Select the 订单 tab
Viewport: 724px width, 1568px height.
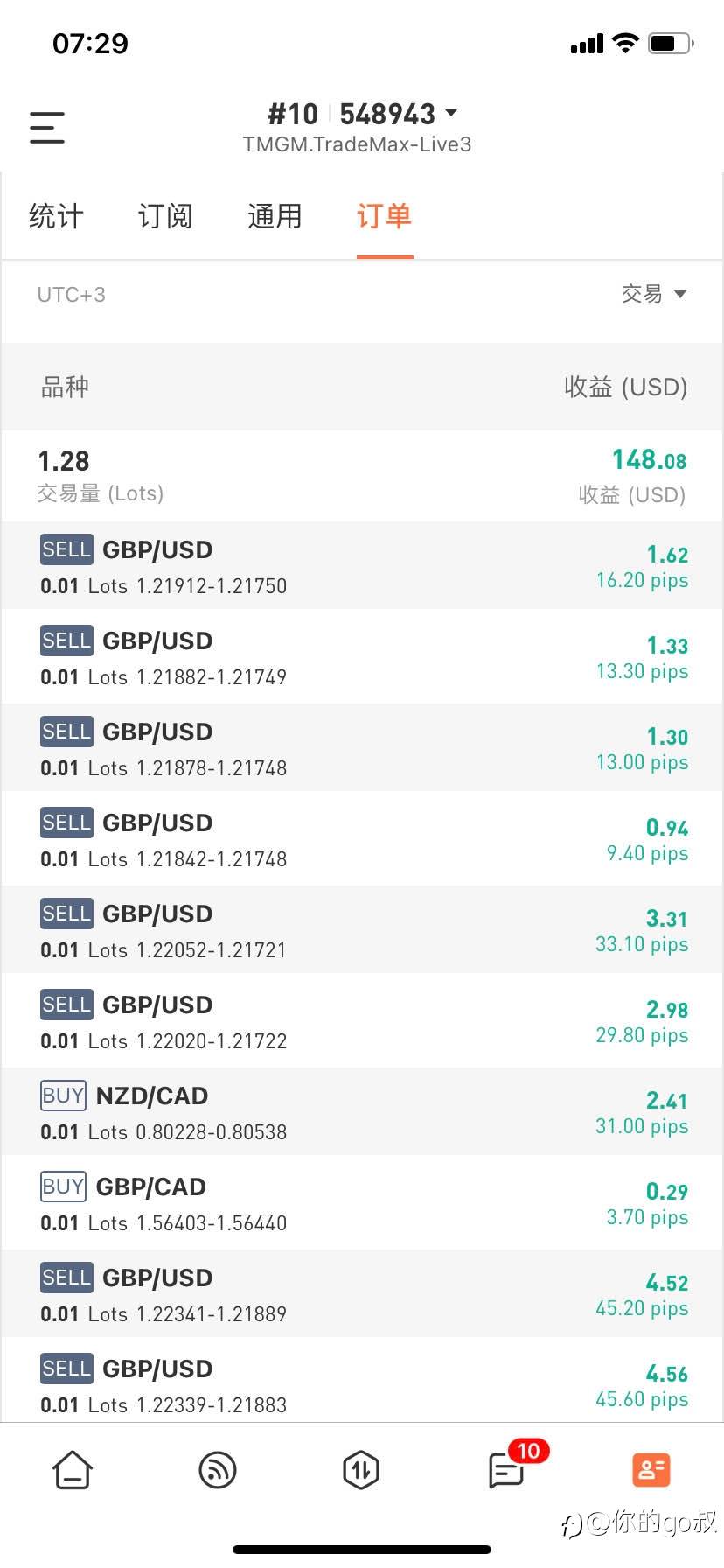384,216
